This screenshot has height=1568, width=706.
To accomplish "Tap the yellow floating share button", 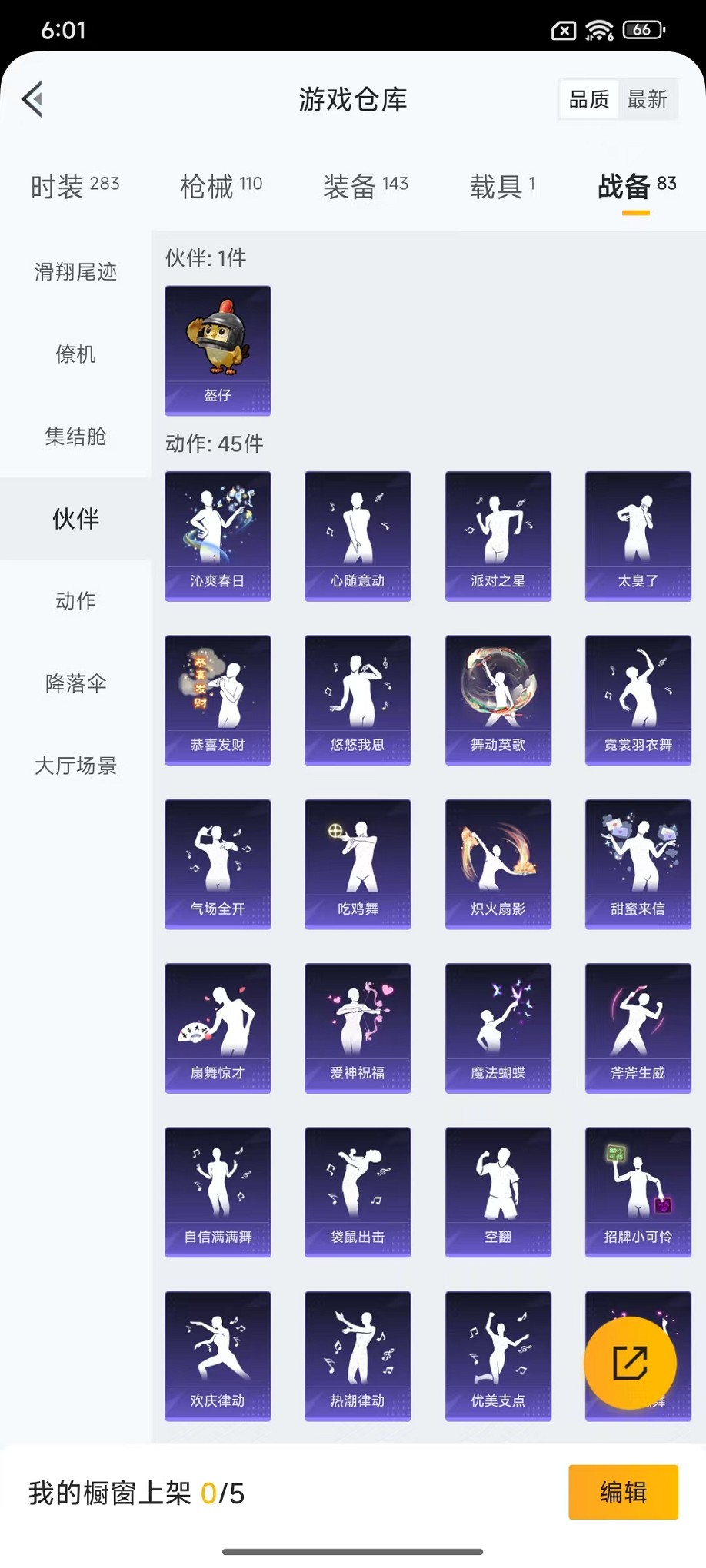I will click(630, 1363).
